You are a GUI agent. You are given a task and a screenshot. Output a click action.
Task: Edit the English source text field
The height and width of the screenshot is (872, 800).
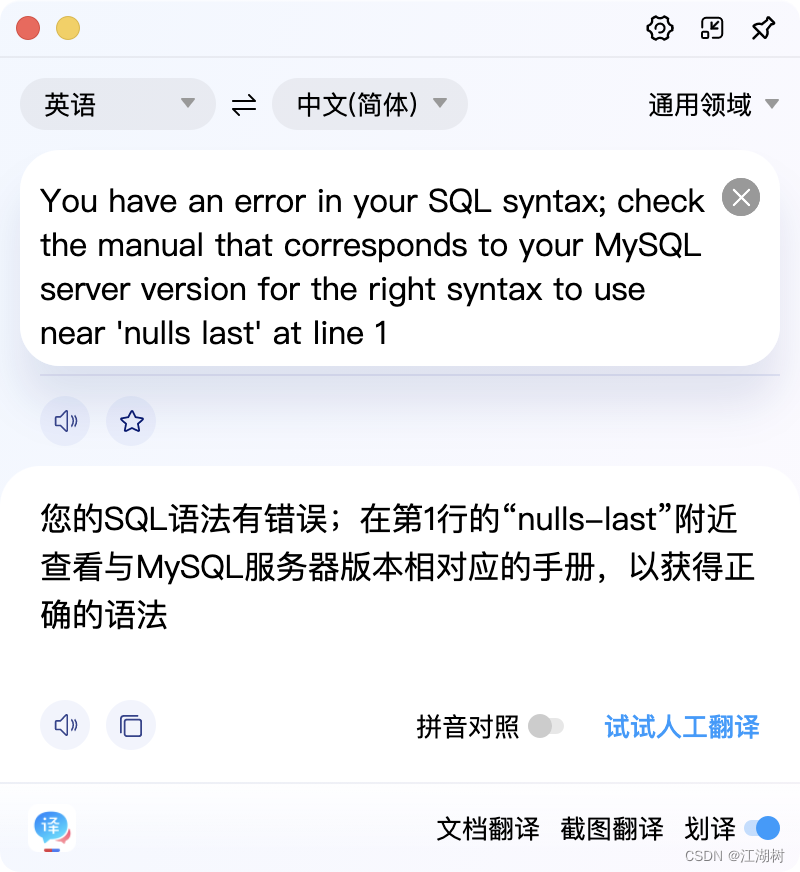370,266
